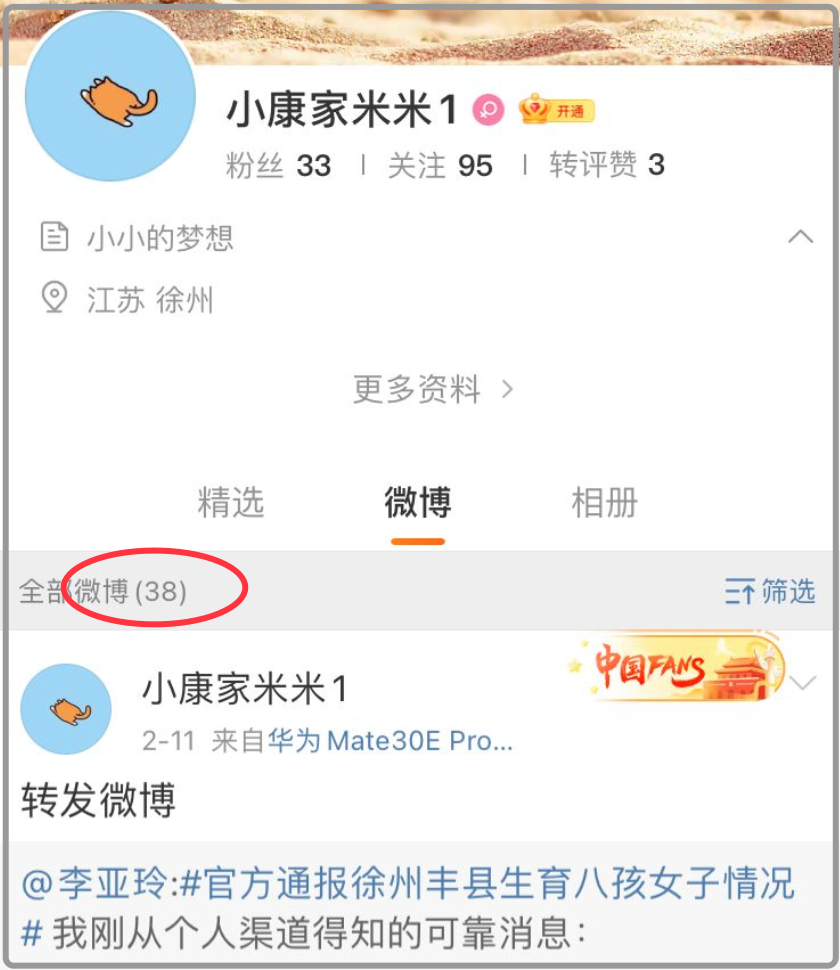The width and height of the screenshot is (840, 970).
Task: Expand the post's dropdown arrow menu
Action: (804, 684)
